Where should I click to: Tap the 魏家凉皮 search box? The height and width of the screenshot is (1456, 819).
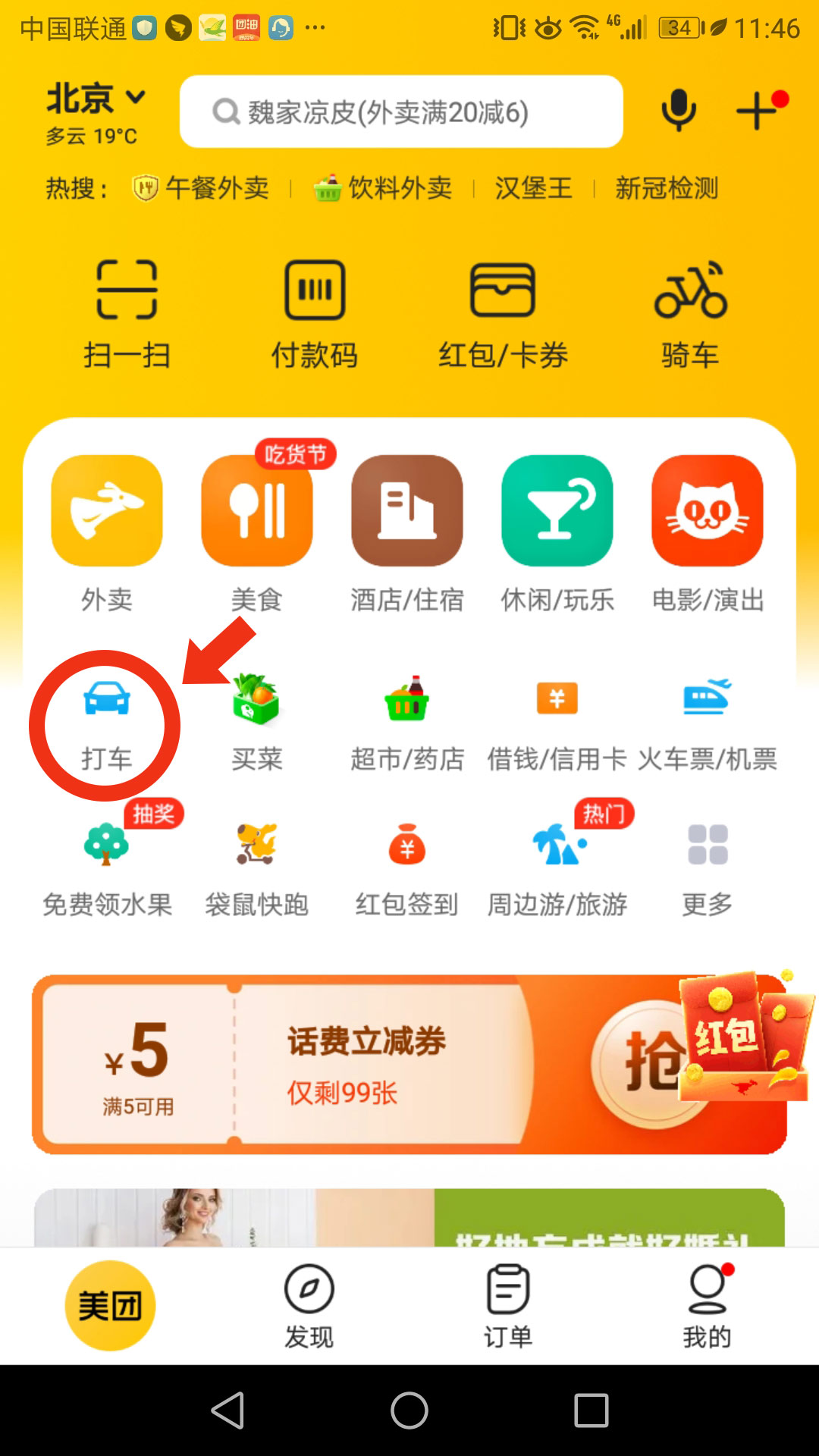401,111
